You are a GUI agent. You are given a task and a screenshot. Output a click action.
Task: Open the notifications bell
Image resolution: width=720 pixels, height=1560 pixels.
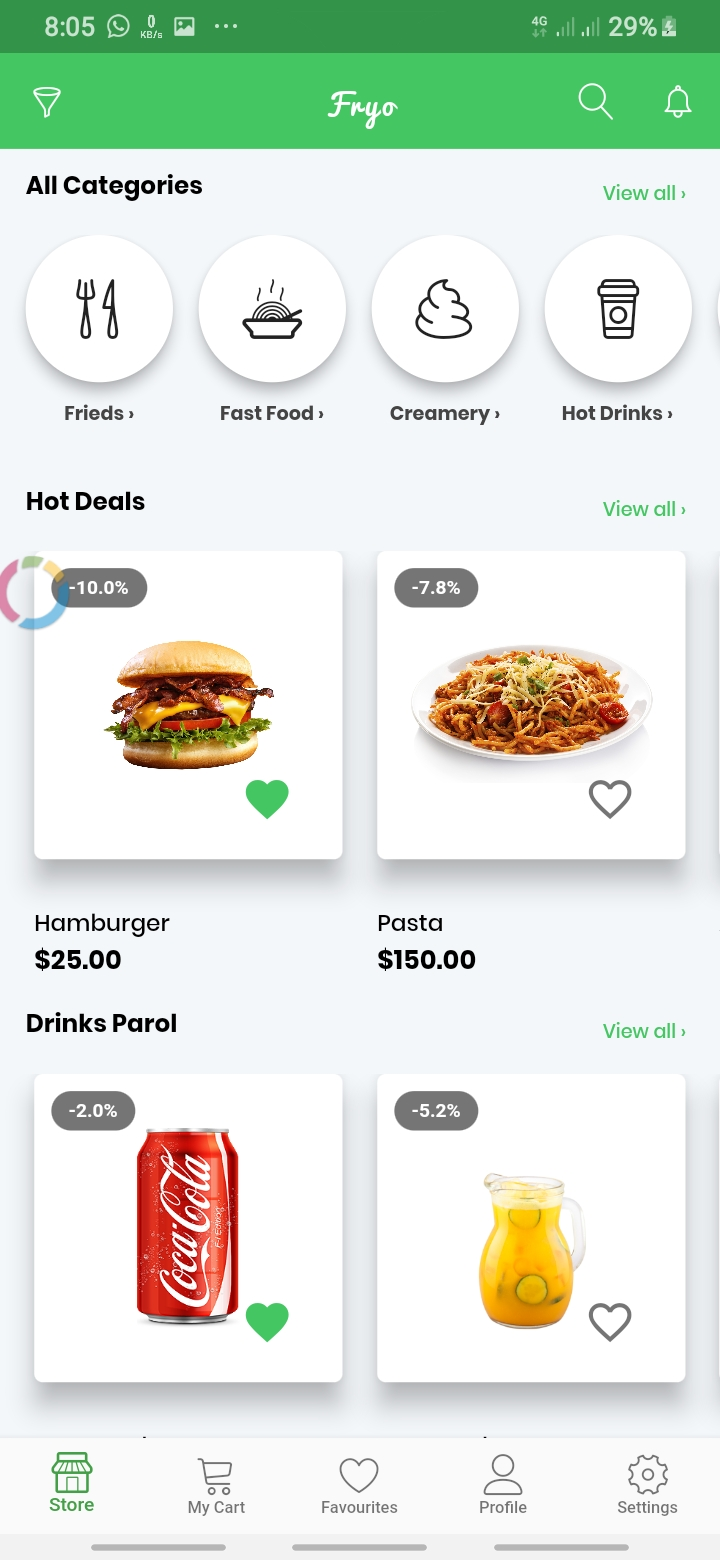point(678,102)
